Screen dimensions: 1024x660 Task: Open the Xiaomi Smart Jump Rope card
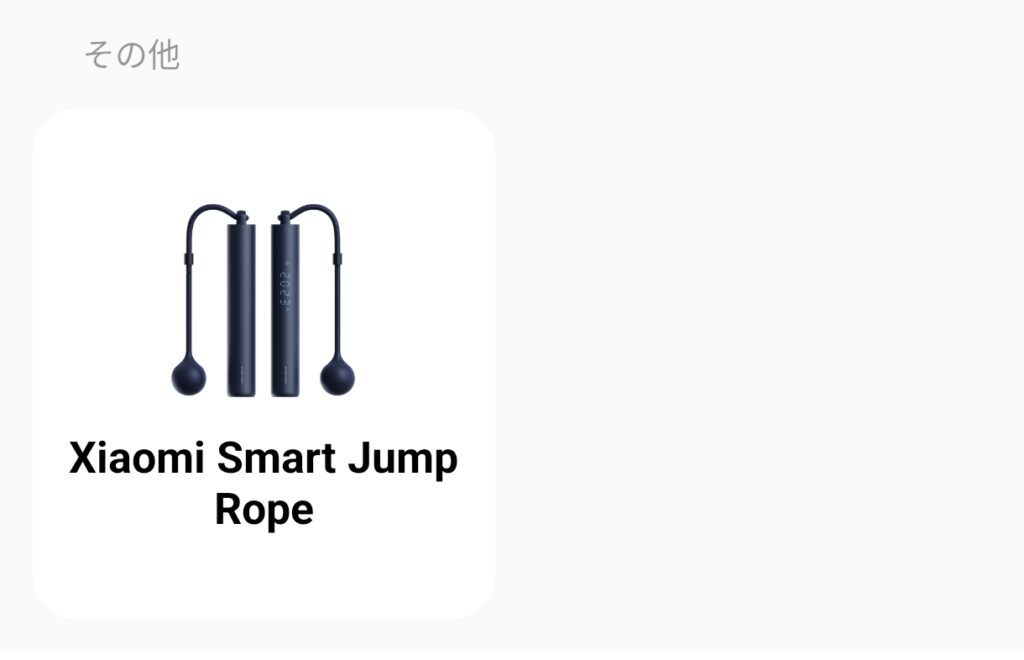tap(264, 364)
